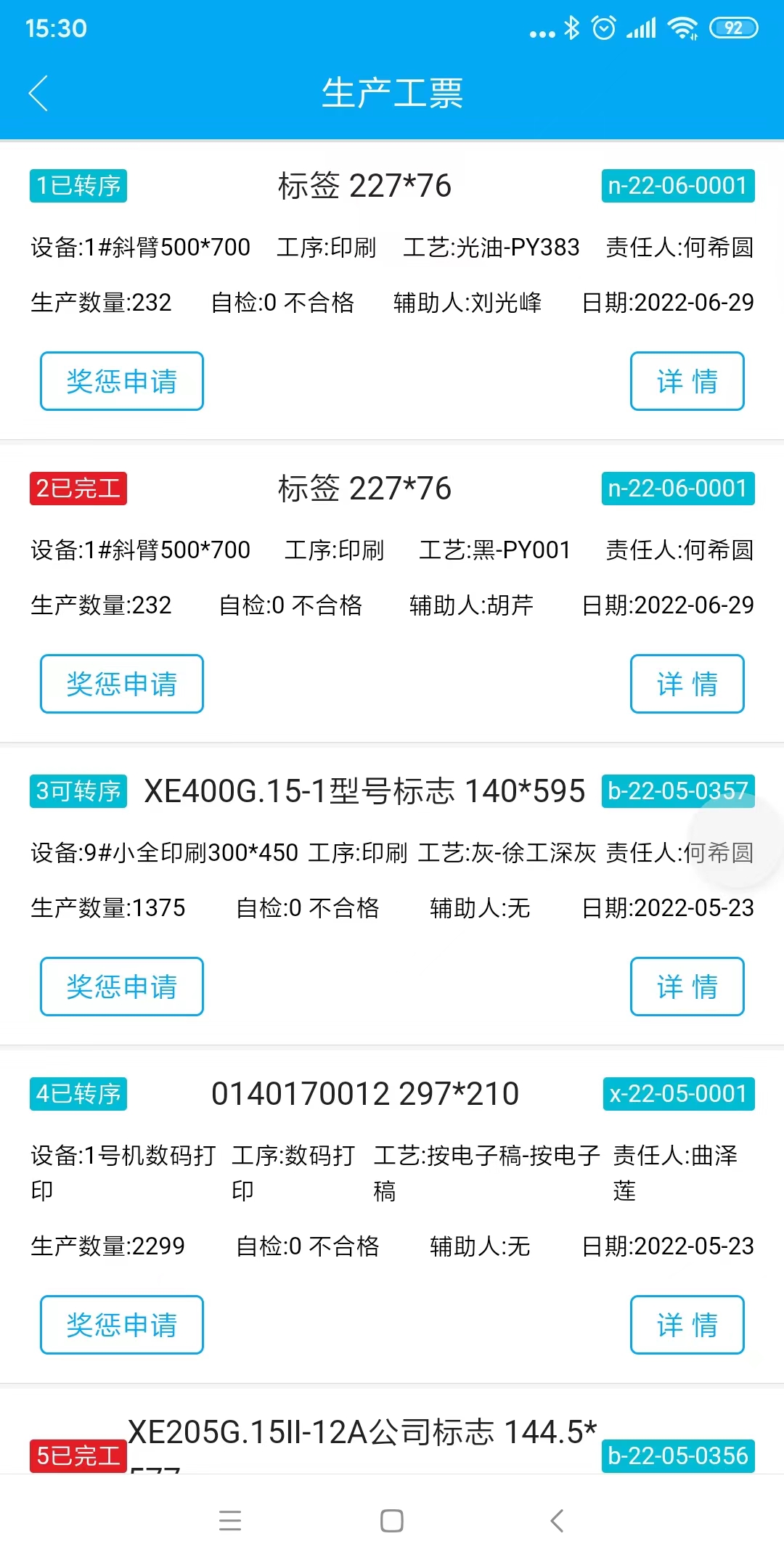This screenshot has width=784, height=1568.
Task: Open 详情 for XE400G.15-1型号标志 ticket
Action: pyautogui.click(x=687, y=987)
